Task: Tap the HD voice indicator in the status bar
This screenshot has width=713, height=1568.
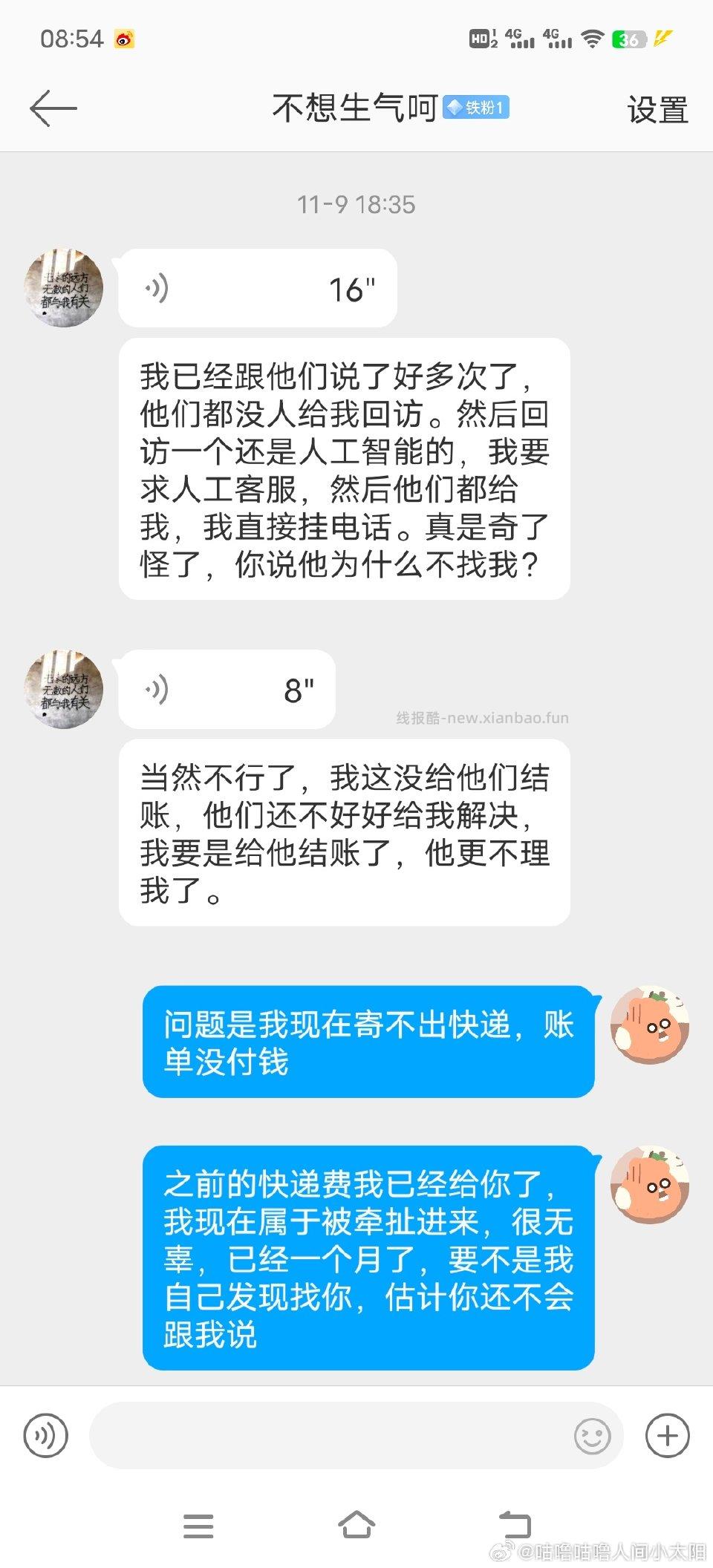Action: pyautogui.click(x=480, y=39)
